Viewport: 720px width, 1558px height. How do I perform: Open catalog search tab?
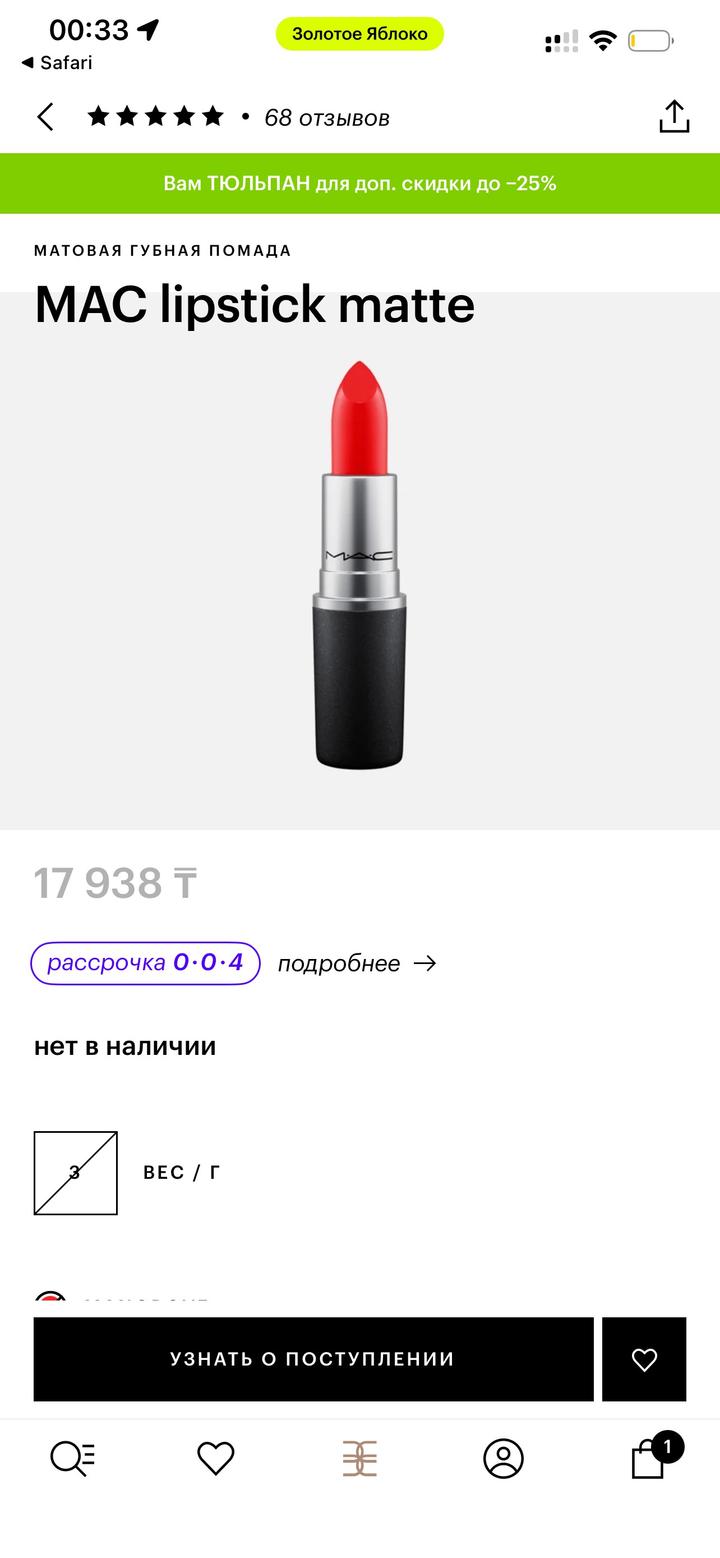(73, 1459)
